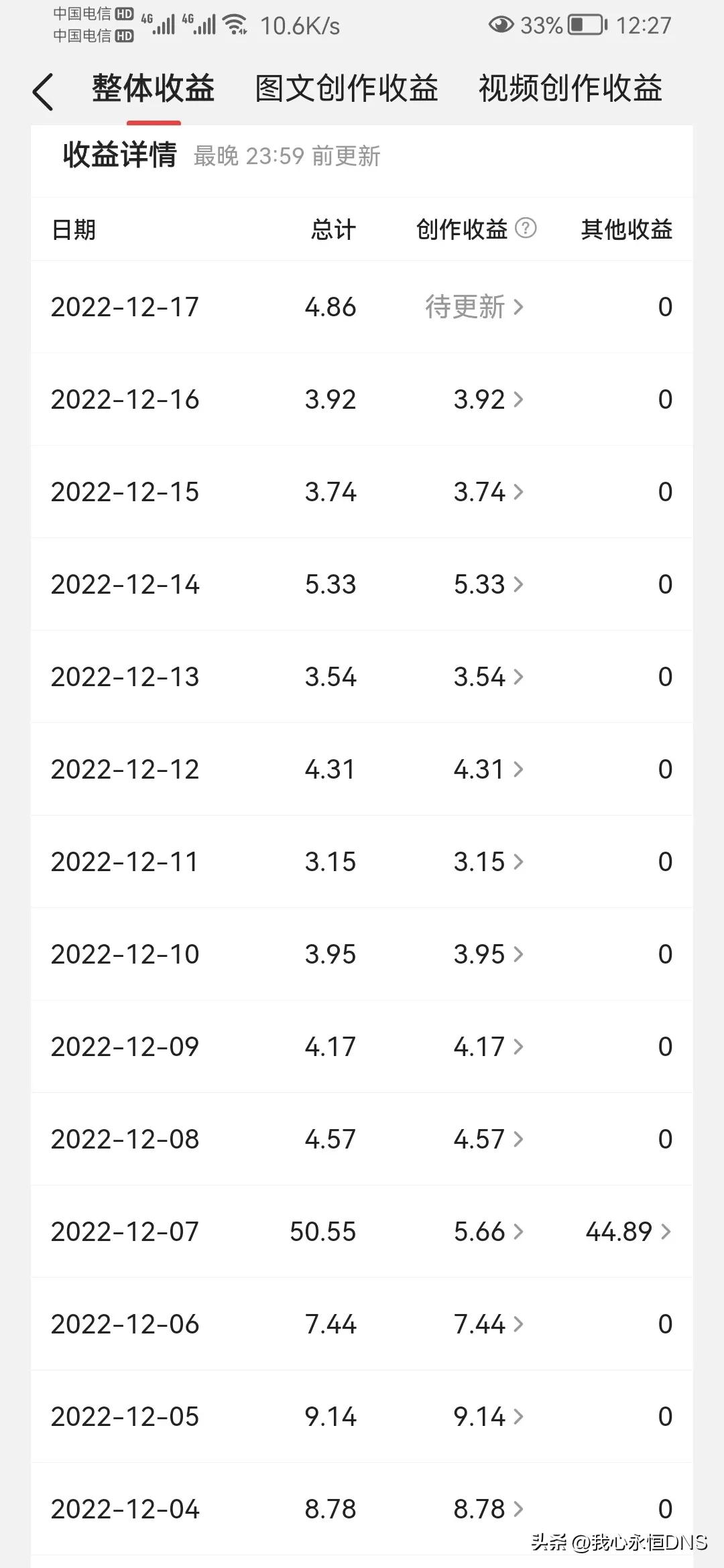Open creation earnings 5.33 for 2022-12-14
The height and width of the screenshot is (1568, 724).
[487, 584]
